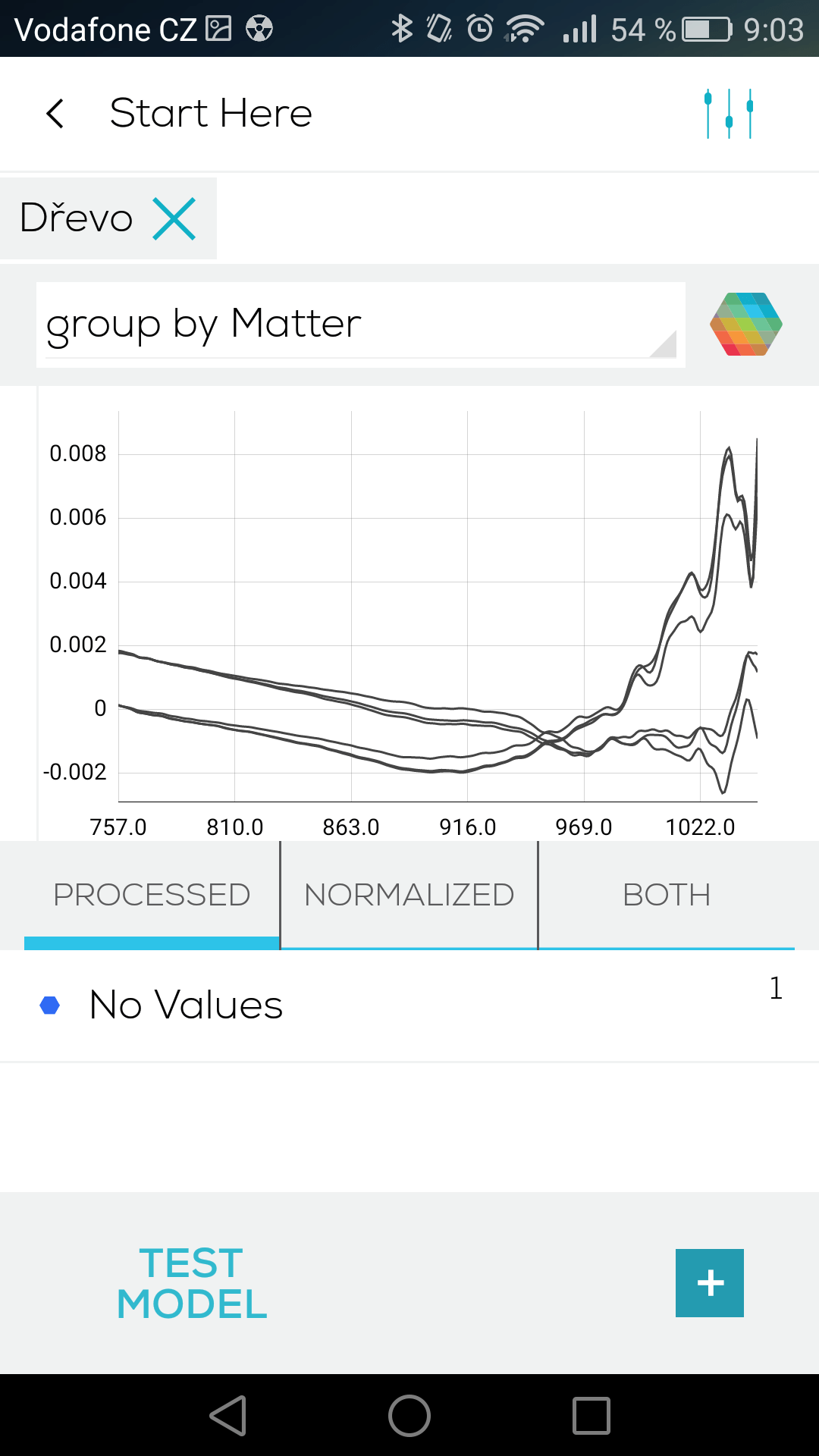The image size is (819, 1456).
Task: Switch to the Normalized tab
Action: [409, 895]
